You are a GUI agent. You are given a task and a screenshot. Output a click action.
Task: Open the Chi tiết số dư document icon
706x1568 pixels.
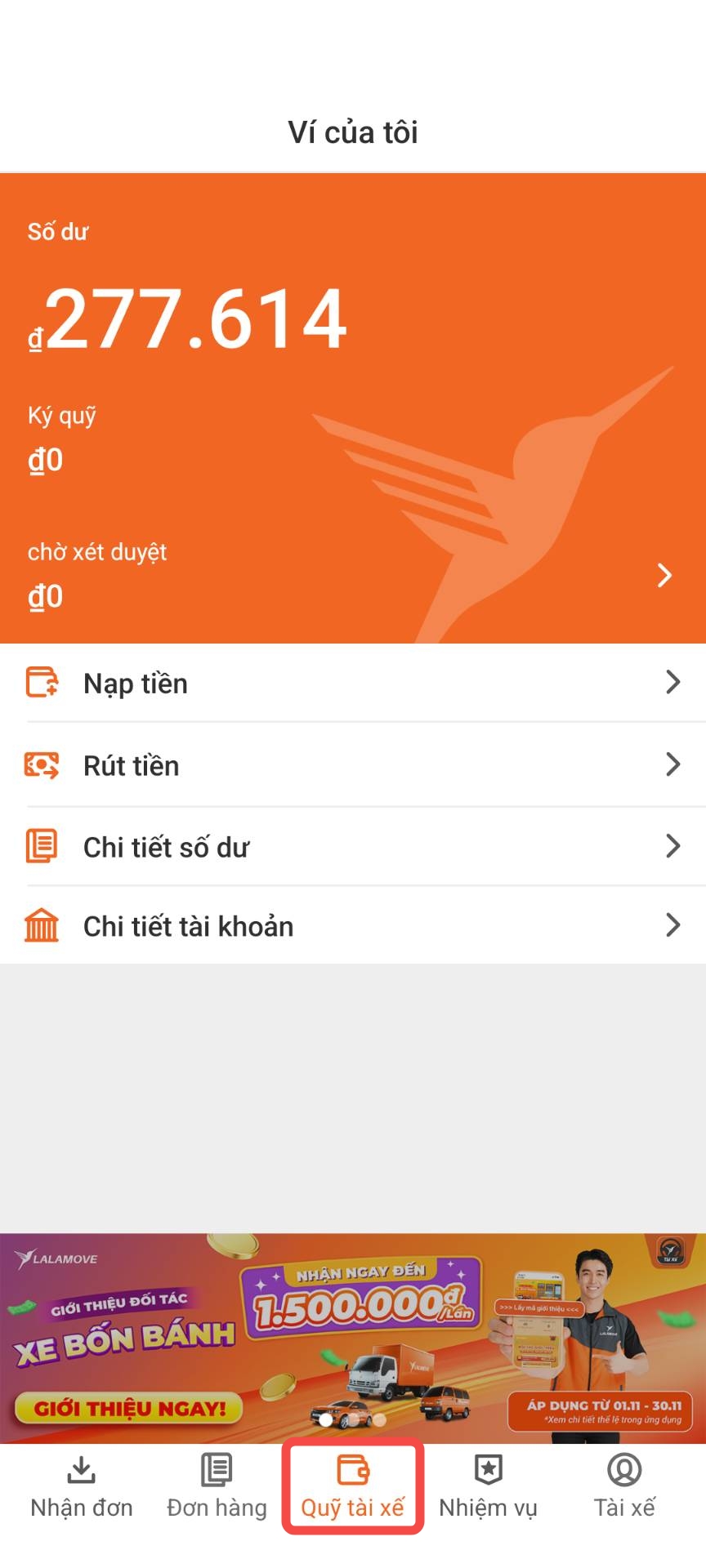click(x=42, y=846)
